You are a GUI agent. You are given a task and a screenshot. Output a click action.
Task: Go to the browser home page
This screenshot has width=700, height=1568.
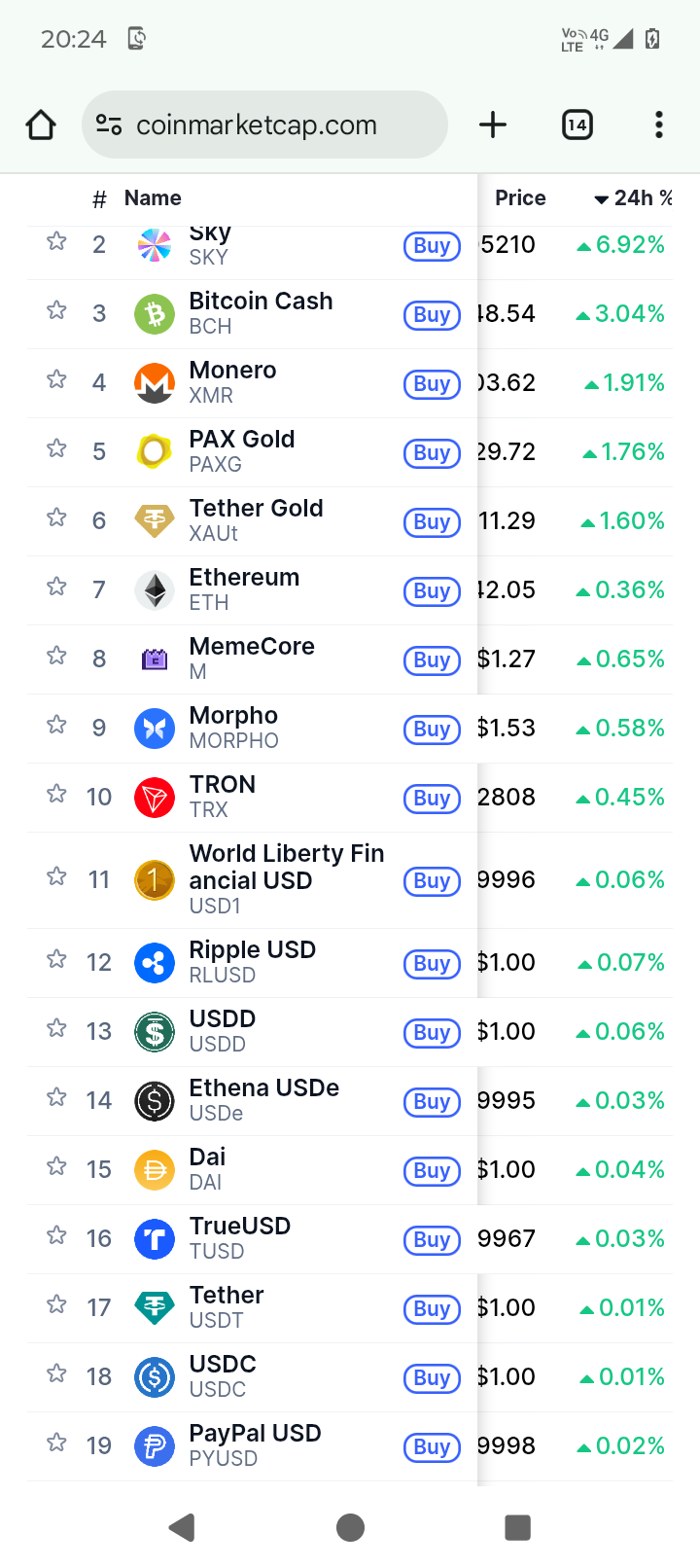[41, 125]
